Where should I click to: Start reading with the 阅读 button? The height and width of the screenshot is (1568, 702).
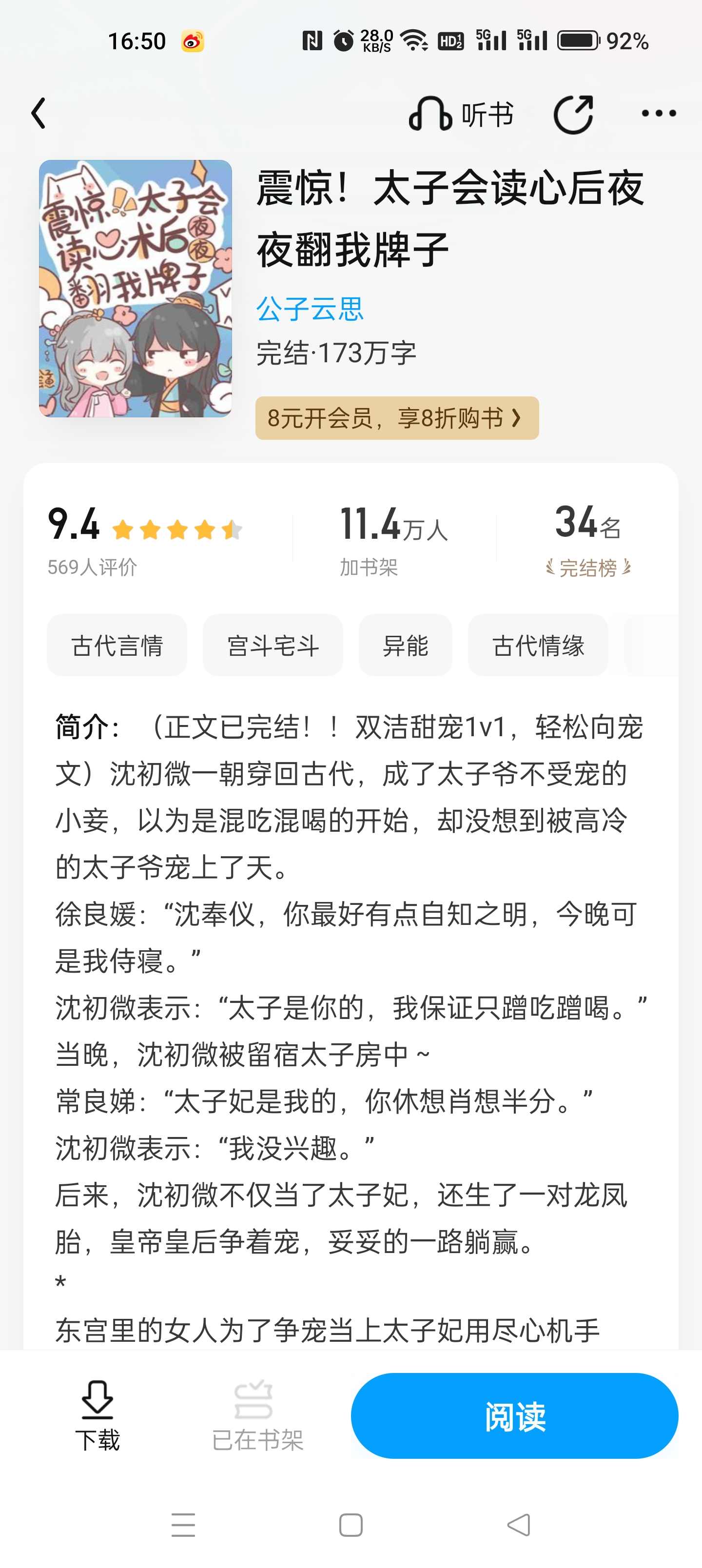click(514, 1415)
